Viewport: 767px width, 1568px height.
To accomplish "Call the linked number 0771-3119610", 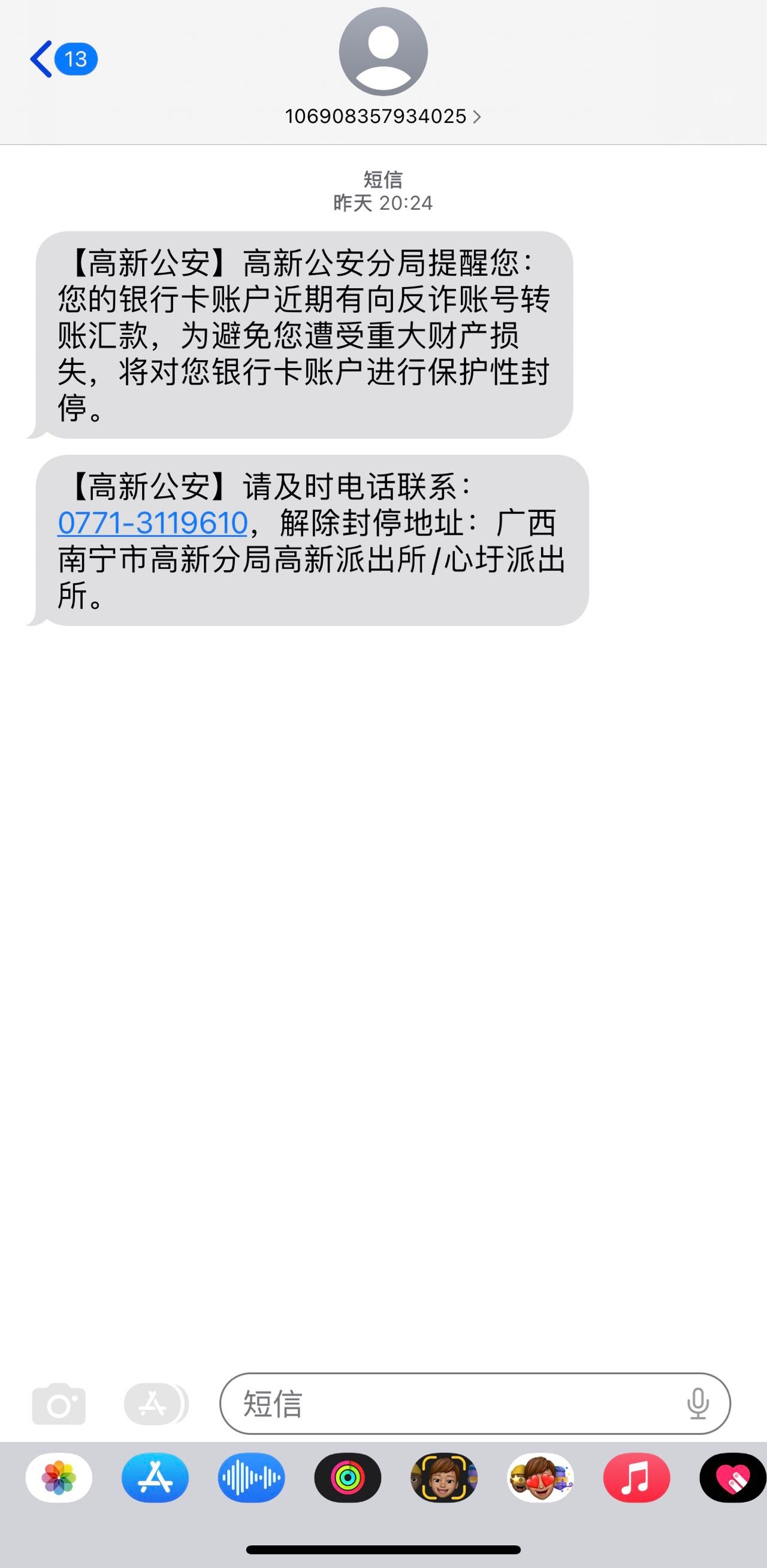I will pyautogui.click(x=153, y=523).
